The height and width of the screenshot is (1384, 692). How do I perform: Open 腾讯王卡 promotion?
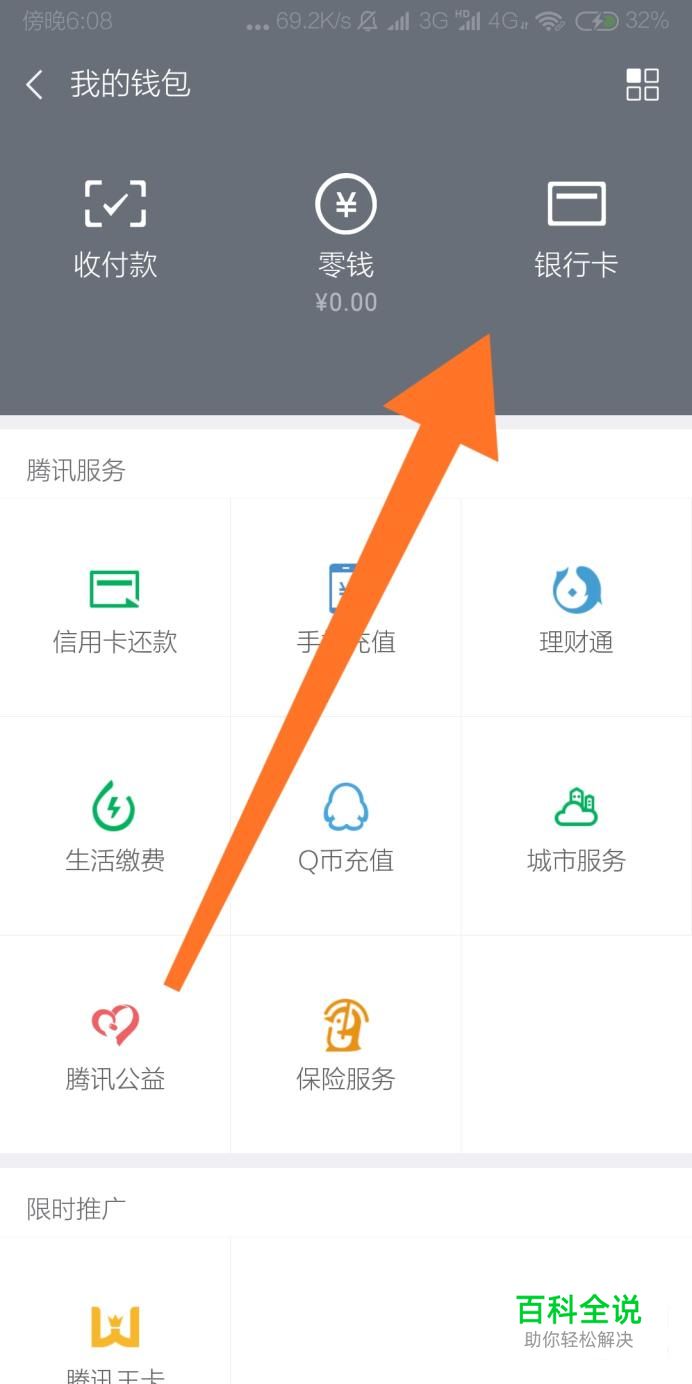(x=115, y=1335)
